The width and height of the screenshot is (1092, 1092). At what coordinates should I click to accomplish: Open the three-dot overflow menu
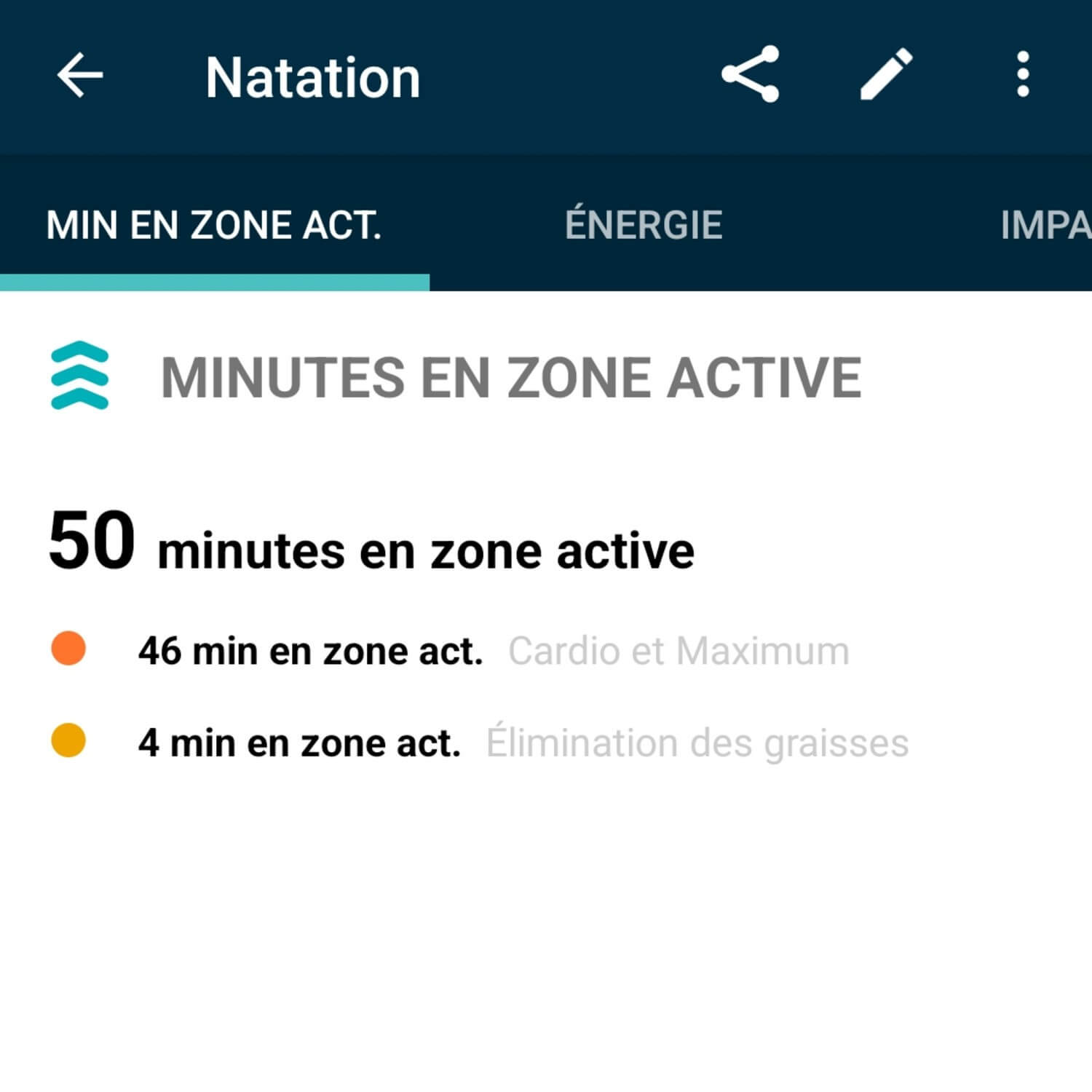[1023, 74]
